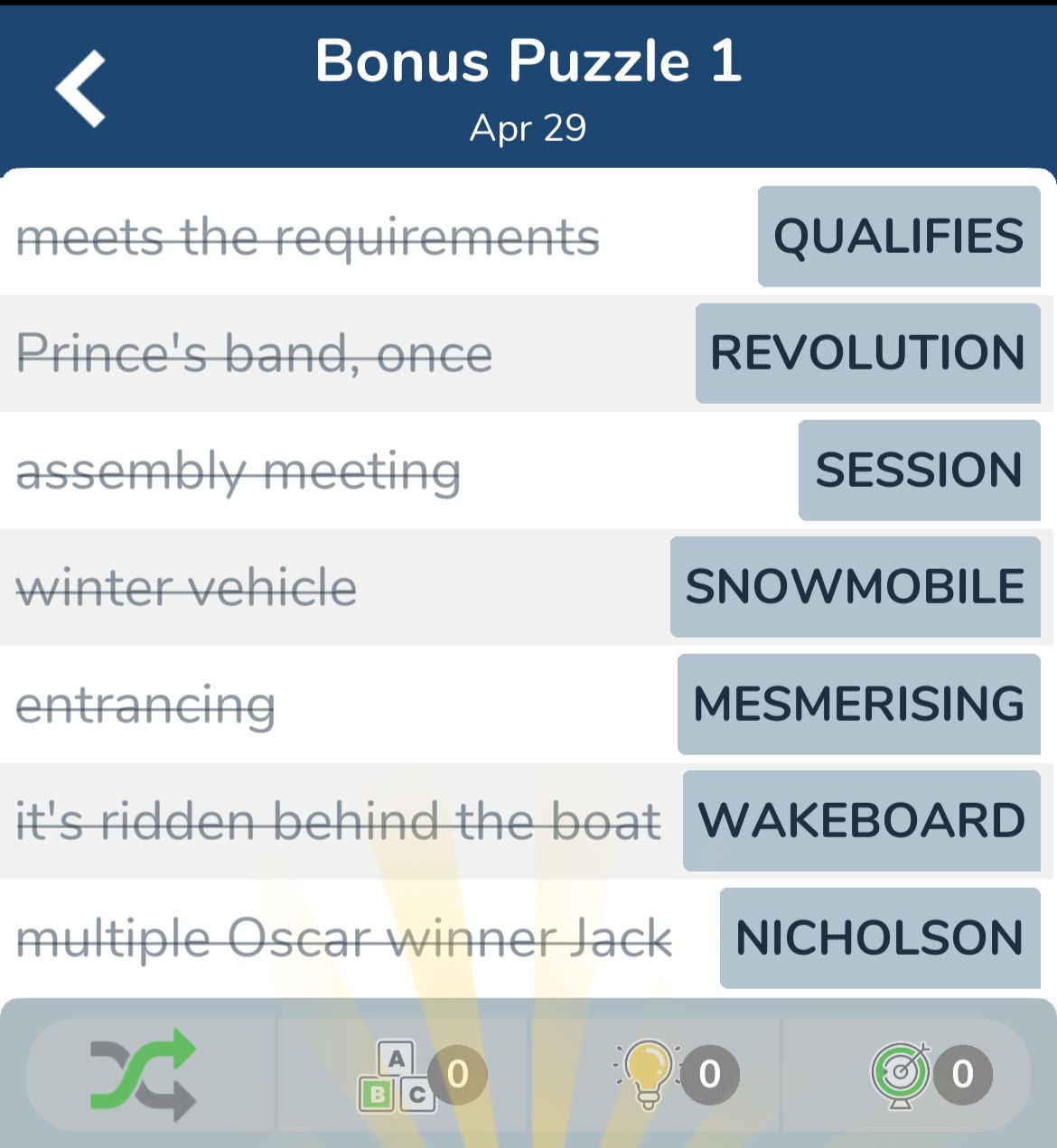Tap the clue 'multiple Oscar winner Jack'
This screenshot has height=1148, width=1057.
click(345, 937)
